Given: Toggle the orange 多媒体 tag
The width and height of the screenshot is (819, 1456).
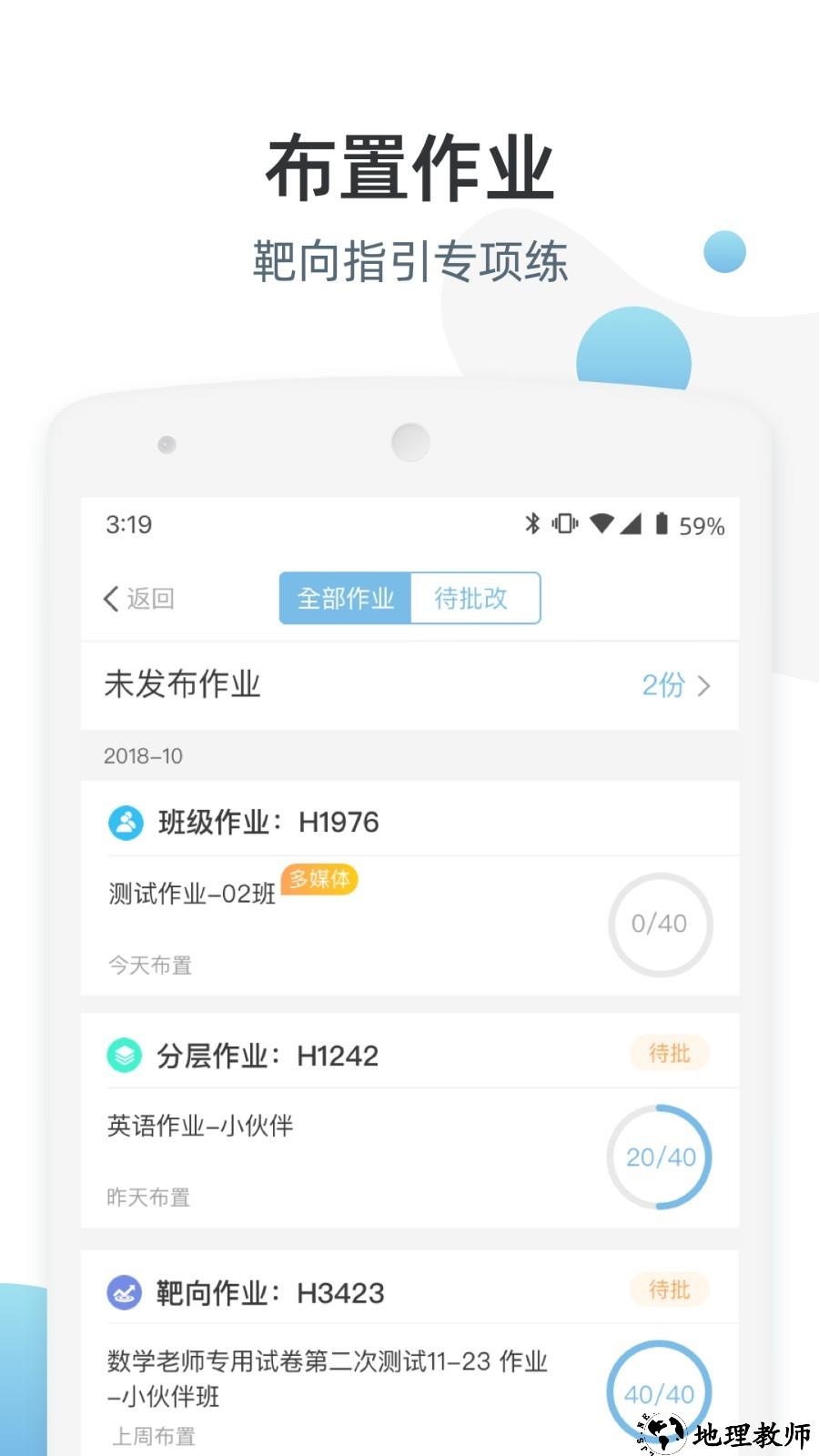Looking at the screenshot, I should pyautogui.click(x=320, y=880).
